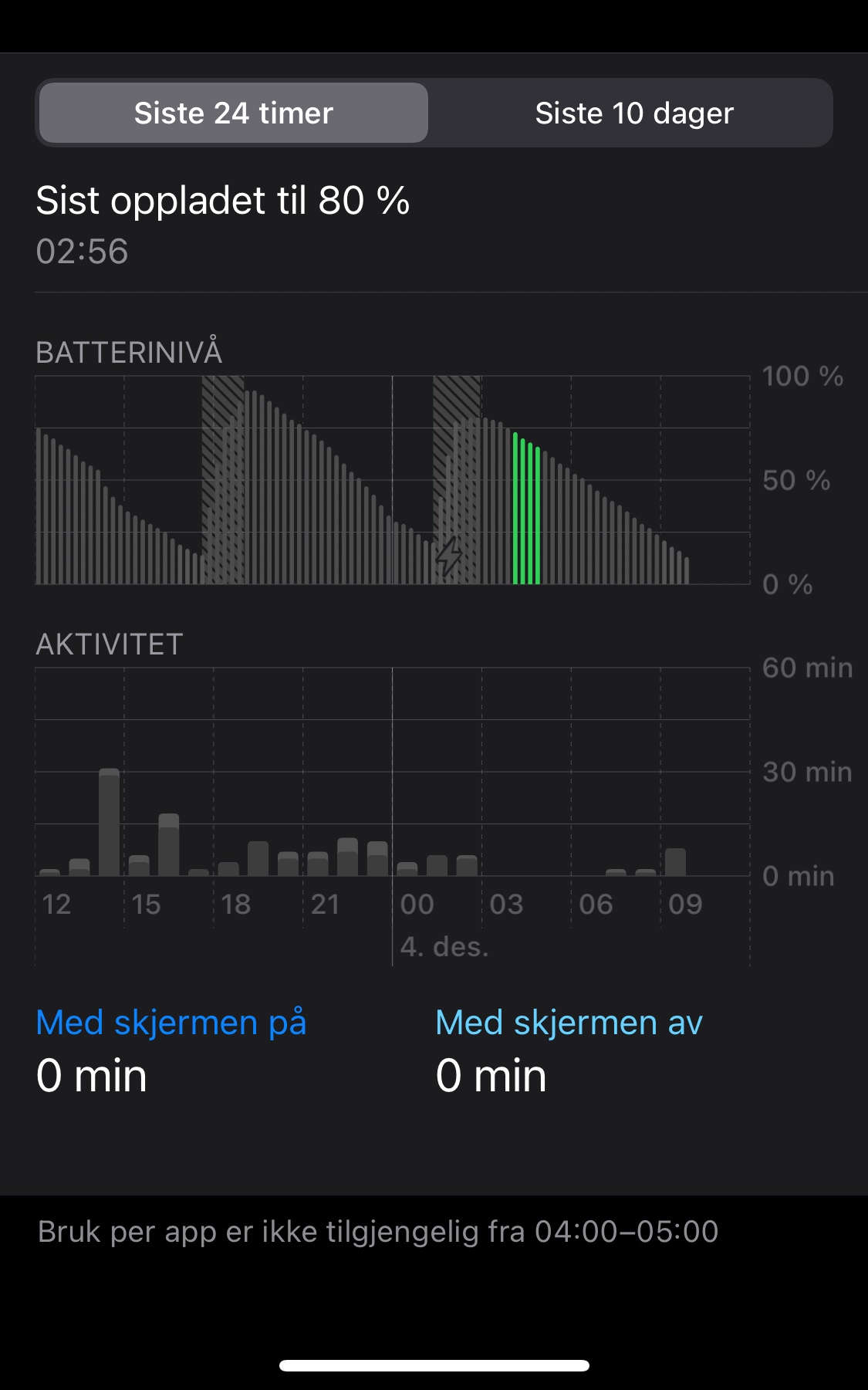Viewport: 868px width, 1390px height.
Task: Select the Siste 24 timer segment
Action: point(234,113)
